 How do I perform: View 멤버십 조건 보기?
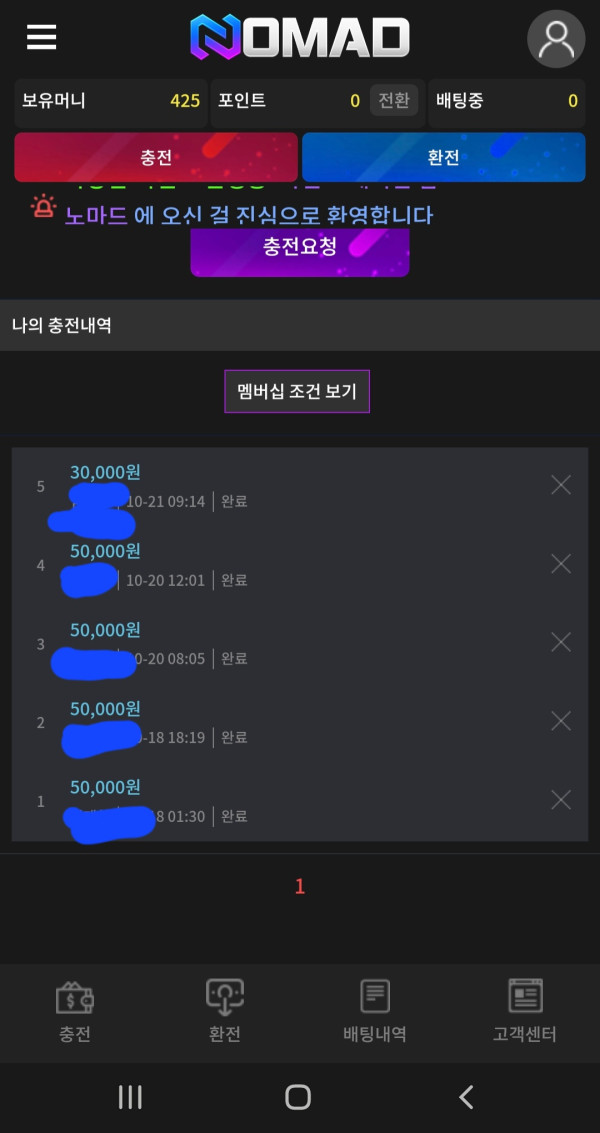point(297,391)
